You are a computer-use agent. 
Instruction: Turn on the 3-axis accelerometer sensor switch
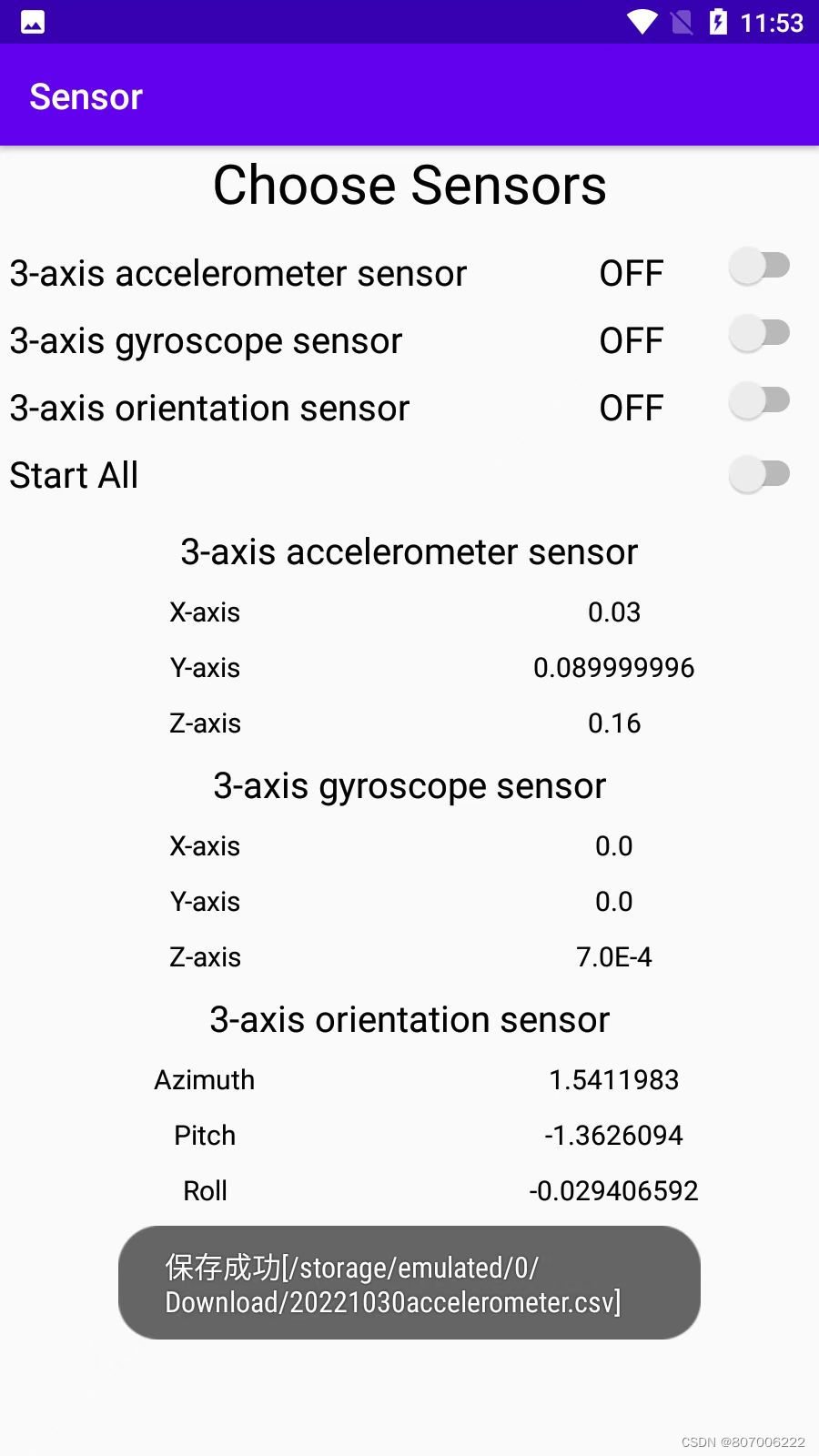(x=759, y=267)
